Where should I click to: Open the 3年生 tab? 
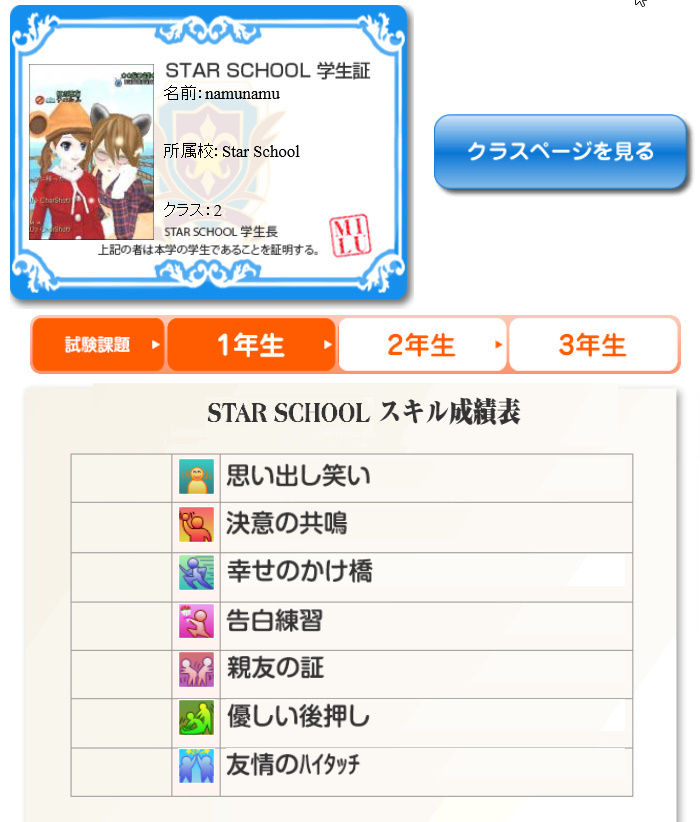click(x=592, y=345)
